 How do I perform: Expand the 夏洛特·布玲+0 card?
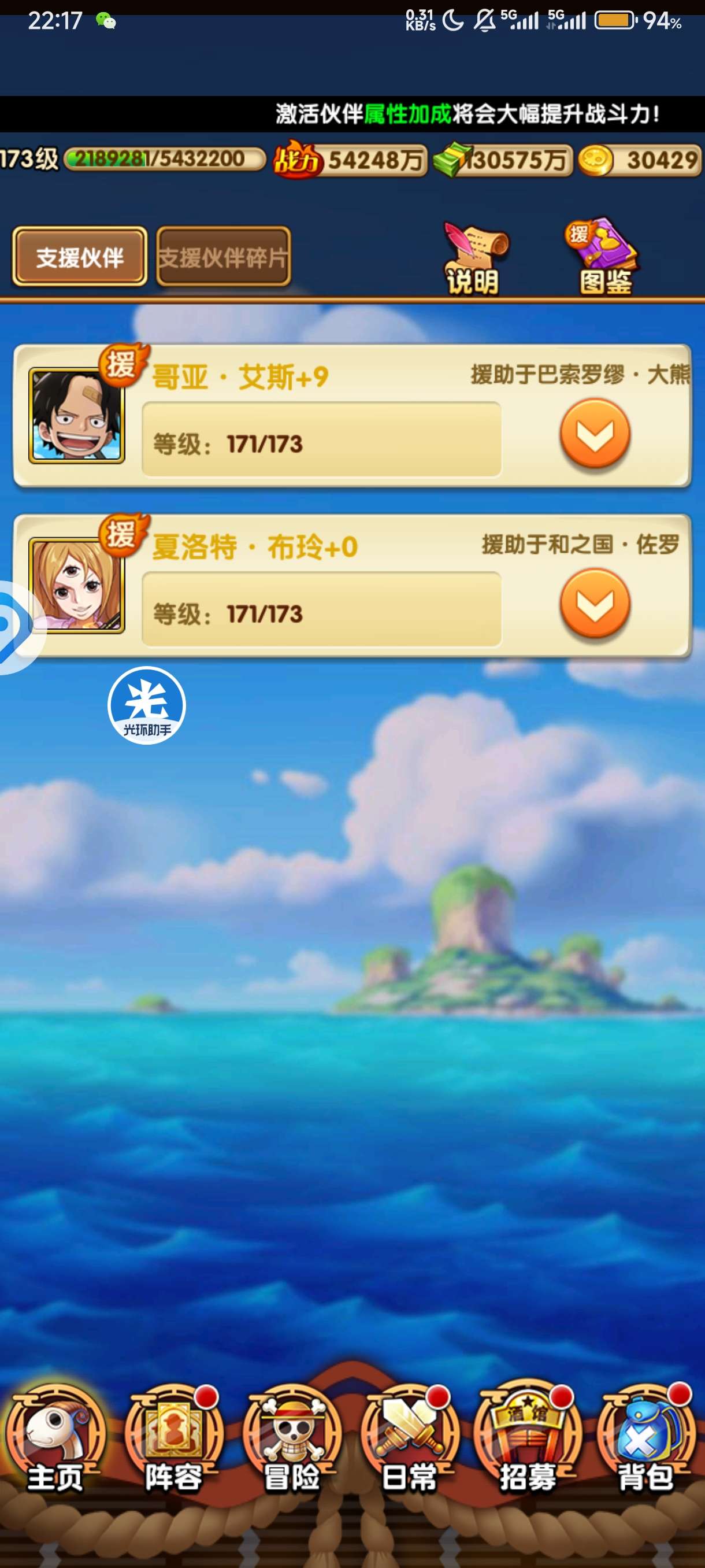click(594, 602)
